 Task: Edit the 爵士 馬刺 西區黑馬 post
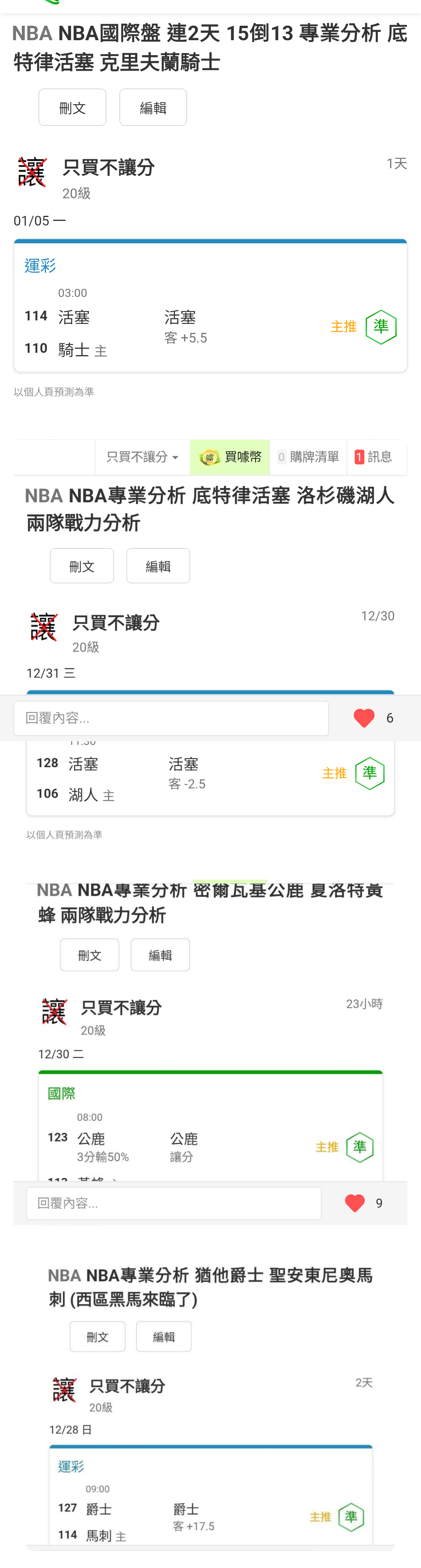coord(164,1337)
